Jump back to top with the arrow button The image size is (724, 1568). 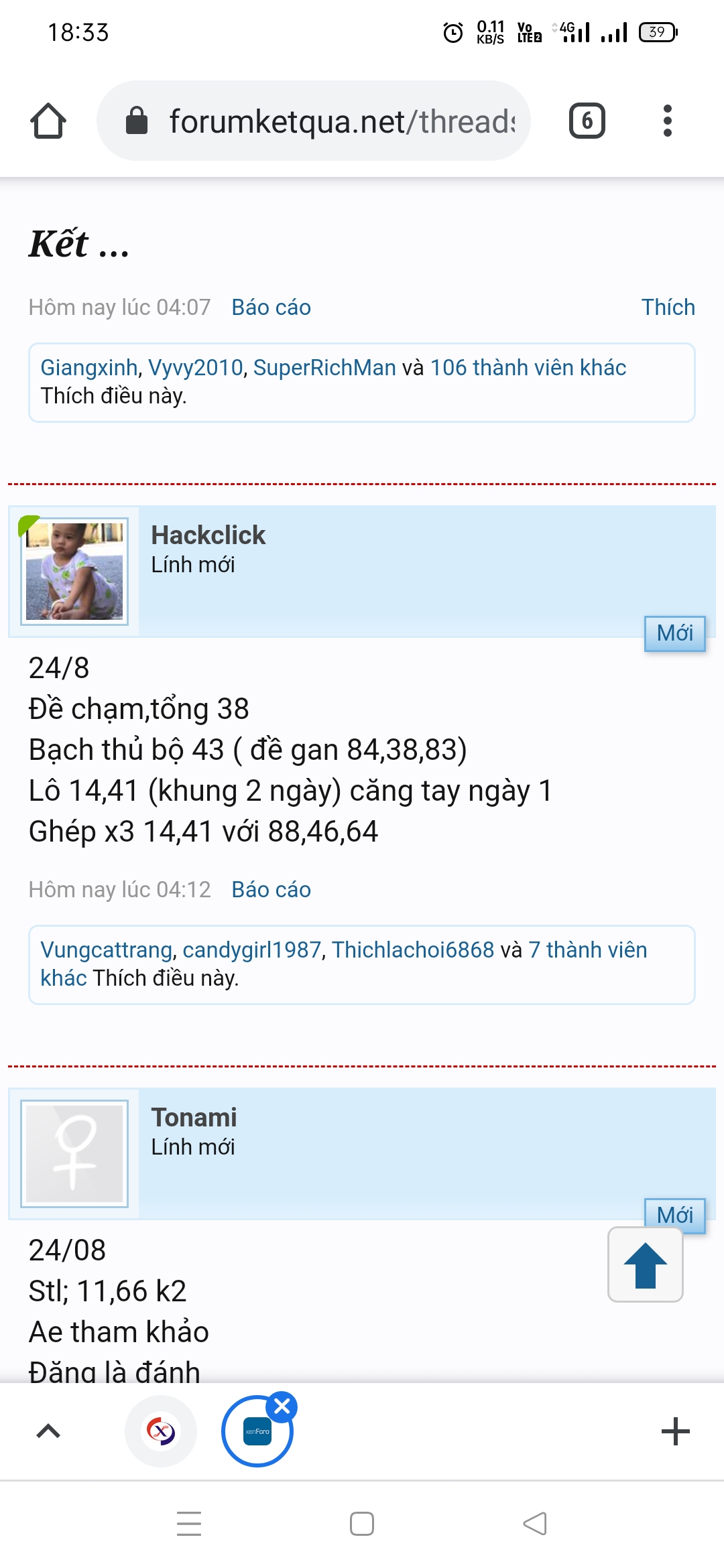(645, 1264)
